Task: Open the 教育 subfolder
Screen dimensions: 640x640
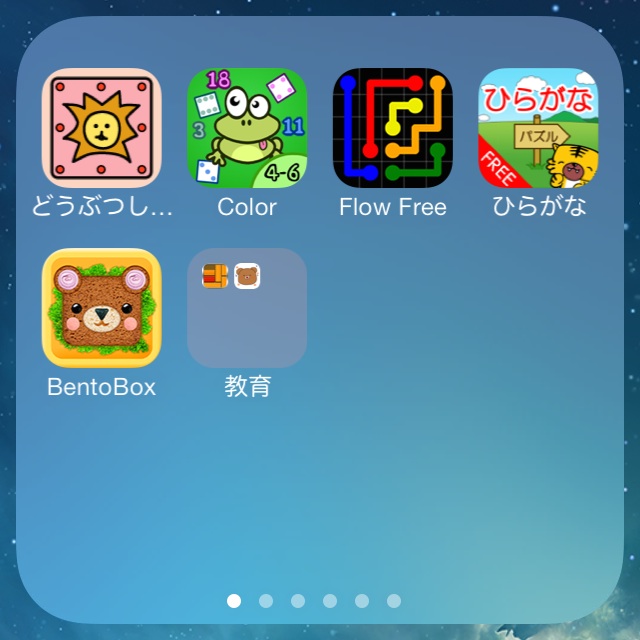Action: pyautogui.click(x=247, y=308)
